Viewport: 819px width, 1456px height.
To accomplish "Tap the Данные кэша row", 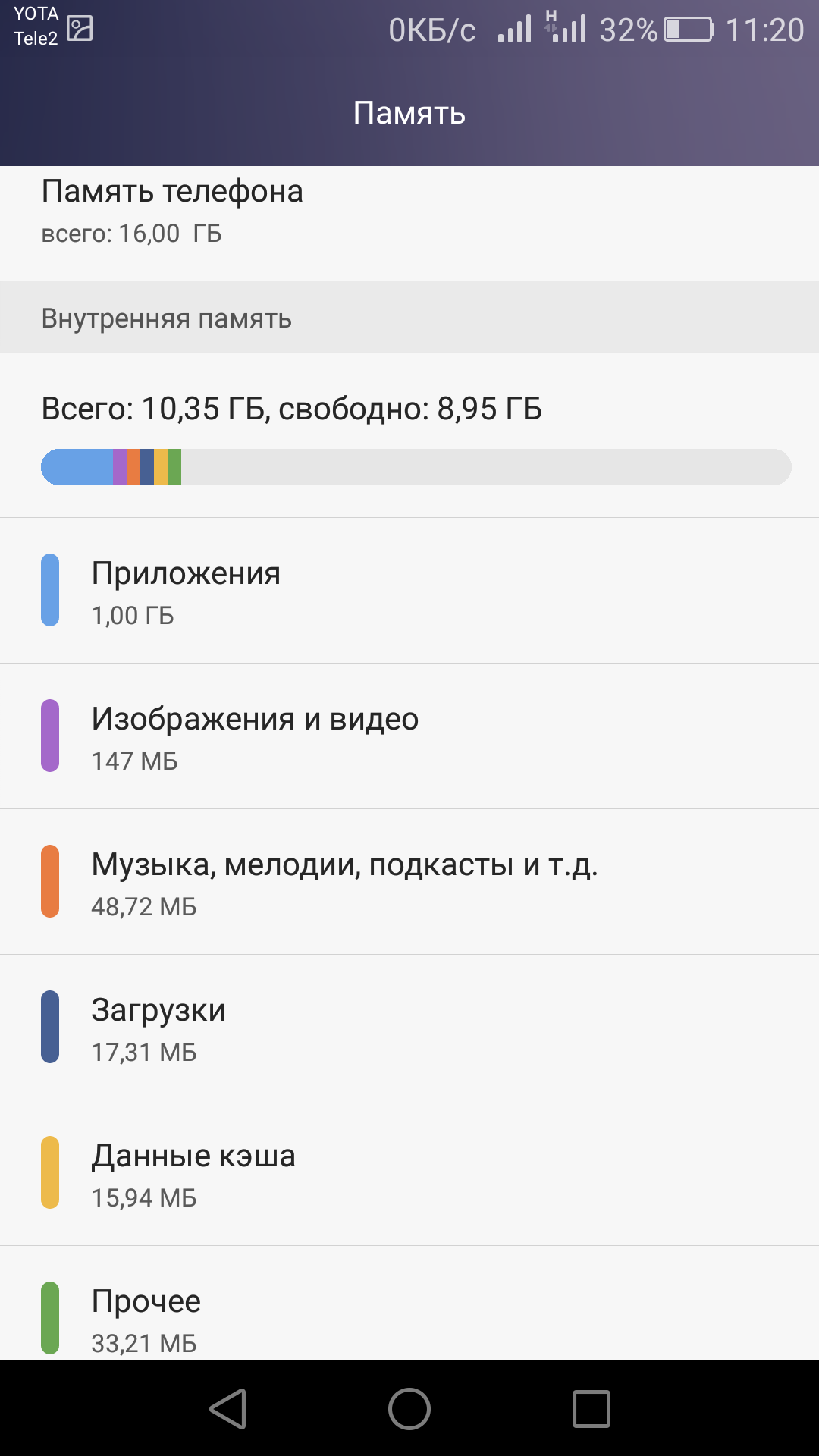I will click(409, 1174).
